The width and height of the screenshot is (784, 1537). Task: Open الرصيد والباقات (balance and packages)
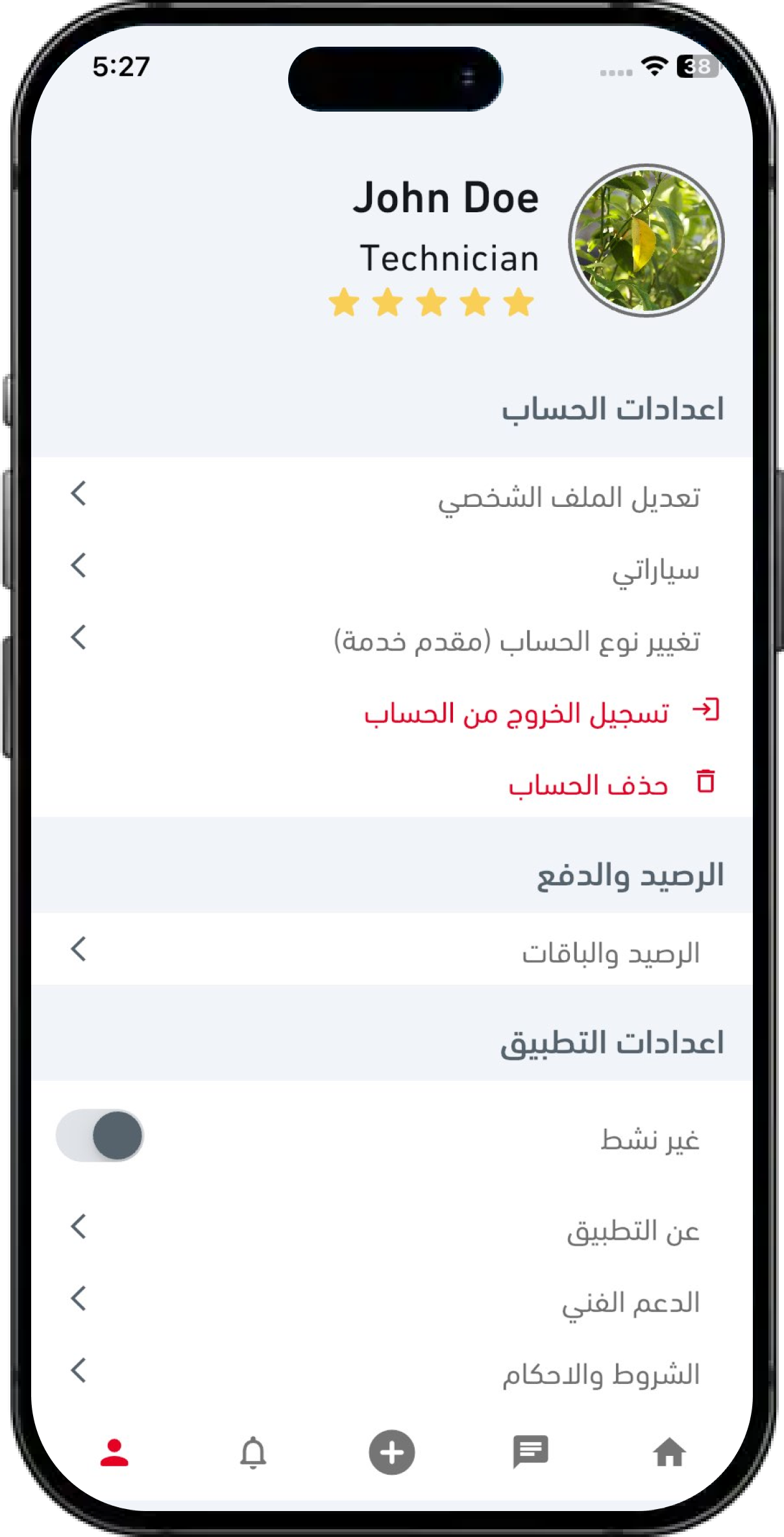click(x=392, y=950)
